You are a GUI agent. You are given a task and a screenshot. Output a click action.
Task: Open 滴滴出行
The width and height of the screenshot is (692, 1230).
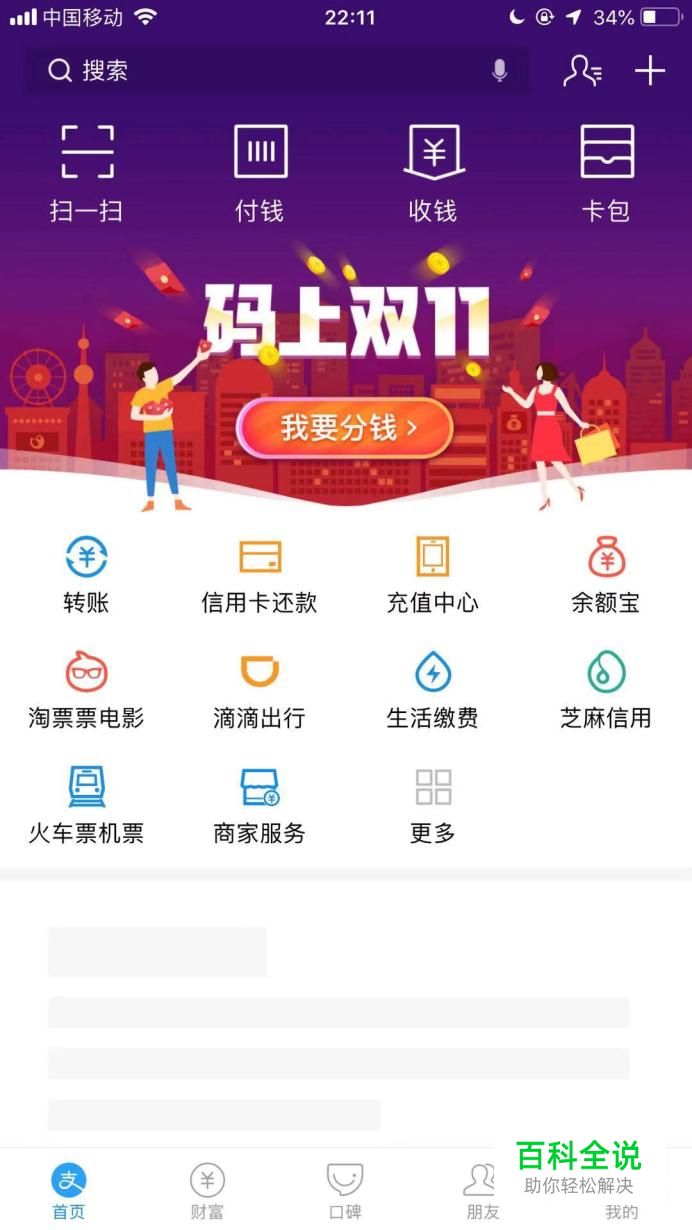point(260,689)
